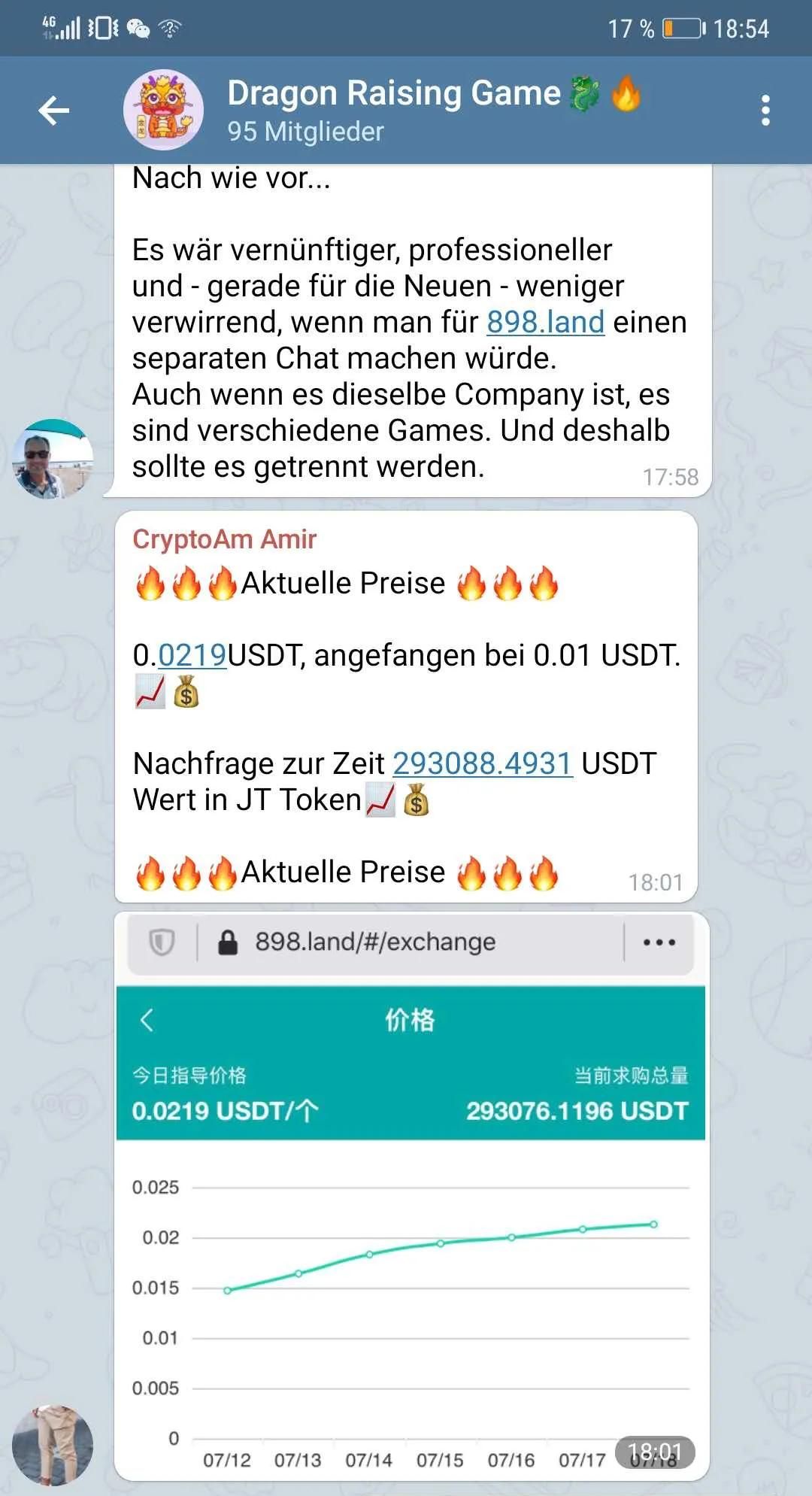Tap the underlined 0219 number link
Image resolution: width=812 pixels, height=1496 pixels.
click(192, 655)
